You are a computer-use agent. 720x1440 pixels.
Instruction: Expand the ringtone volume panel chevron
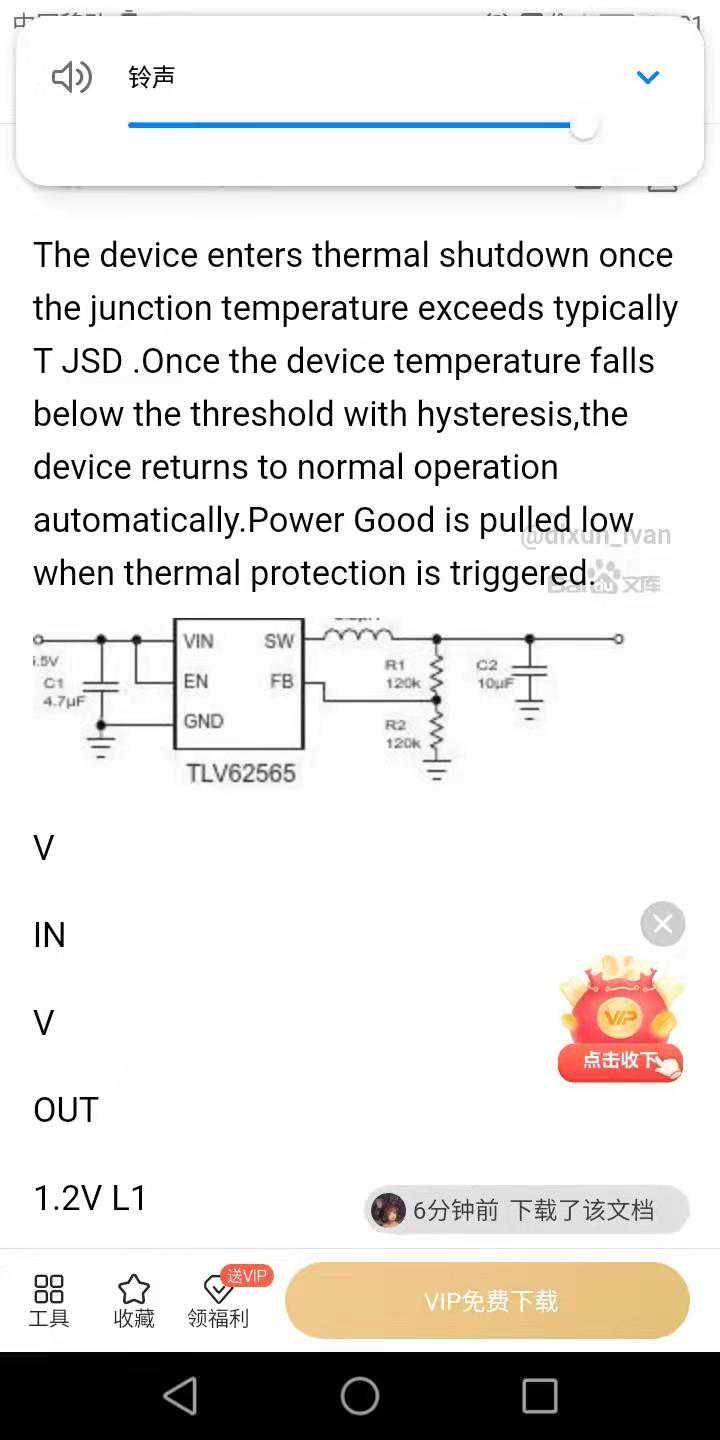click(x=648, y=77)
